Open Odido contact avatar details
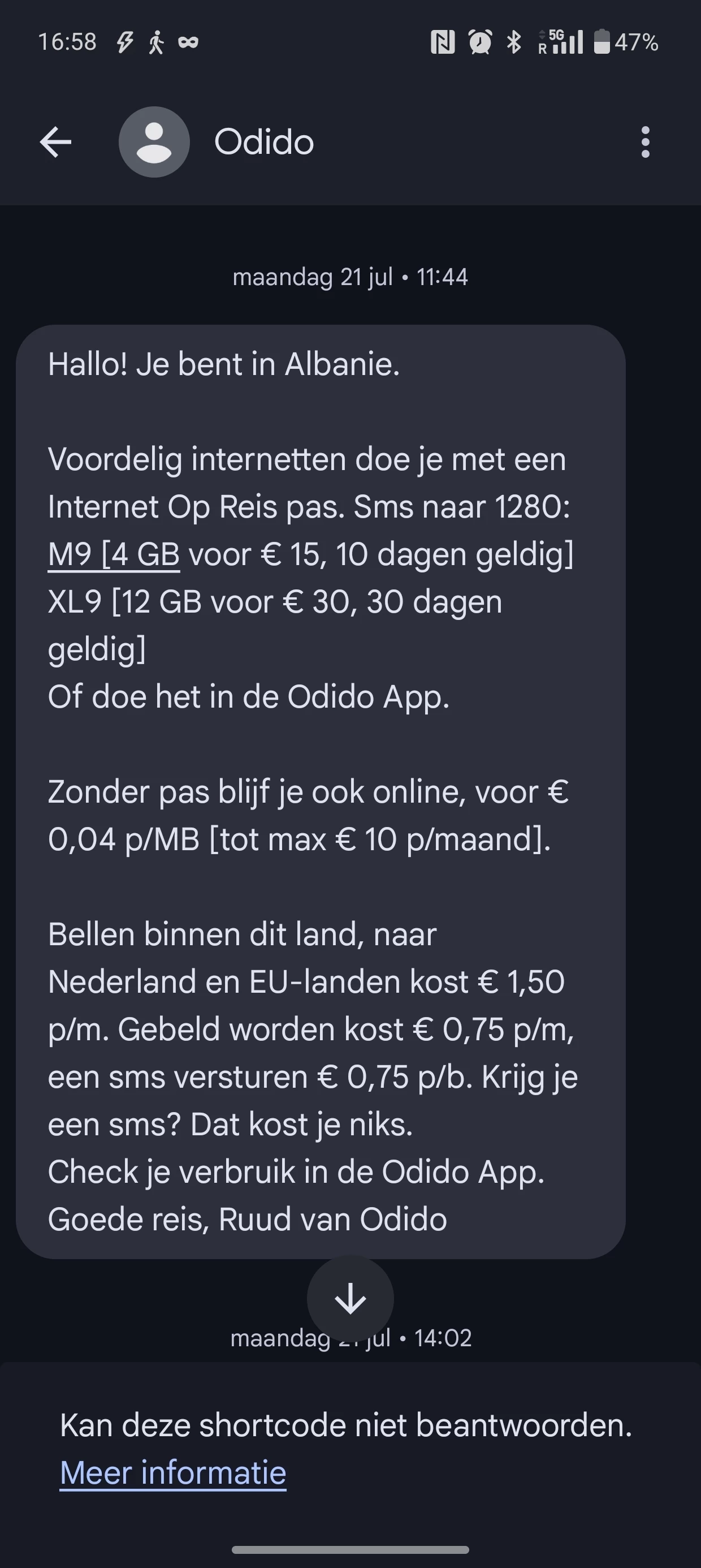Screen dimensions: 701x1568 pyautogui.click(x=154, y=142)
